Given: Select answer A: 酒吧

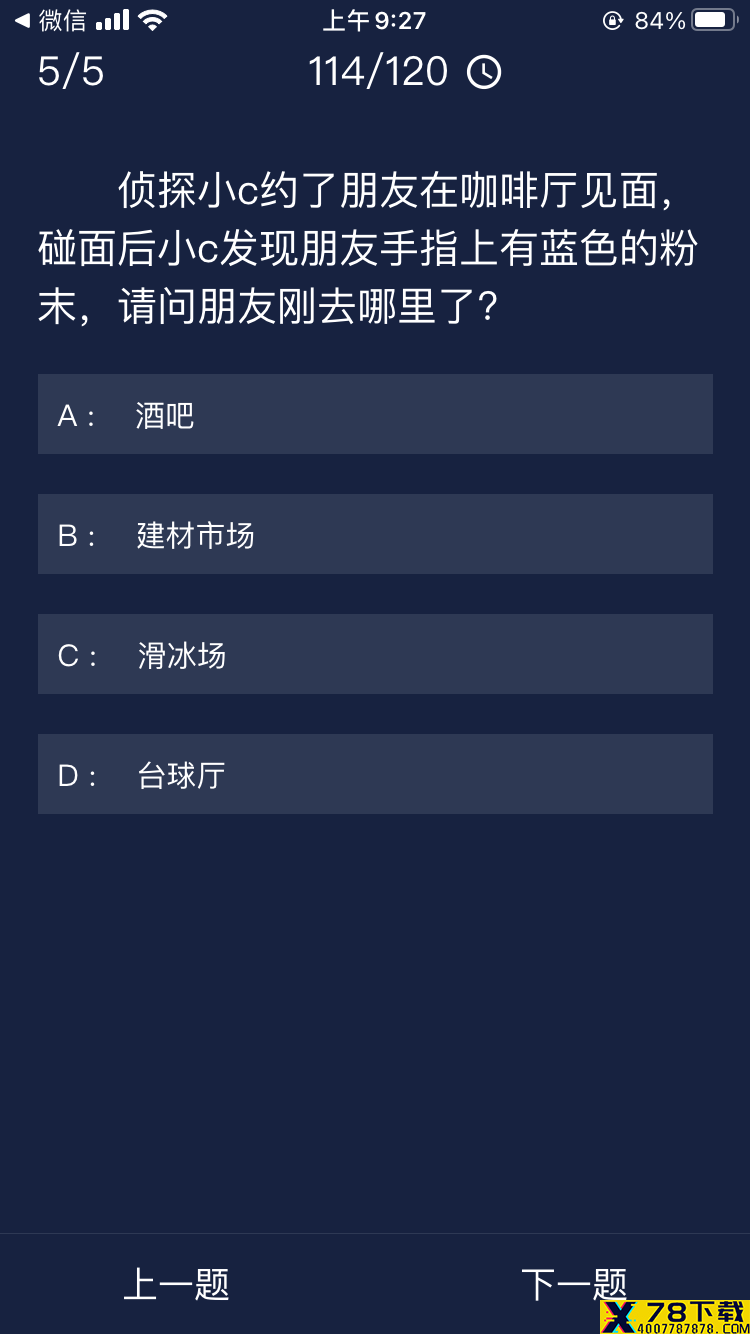Looking at the screenshot, I should tap(375, 414).
